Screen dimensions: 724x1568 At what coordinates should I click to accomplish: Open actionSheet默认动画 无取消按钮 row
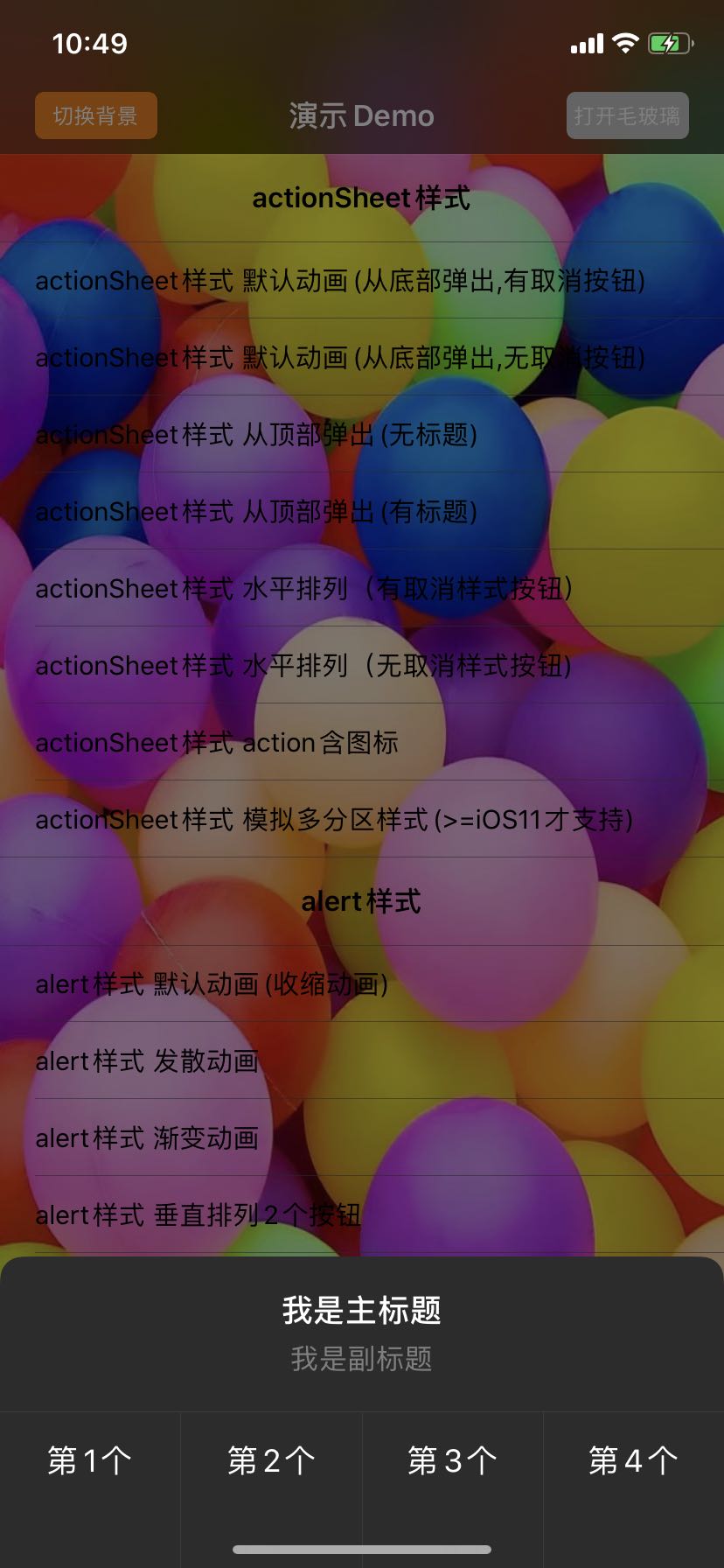(362, 357)
